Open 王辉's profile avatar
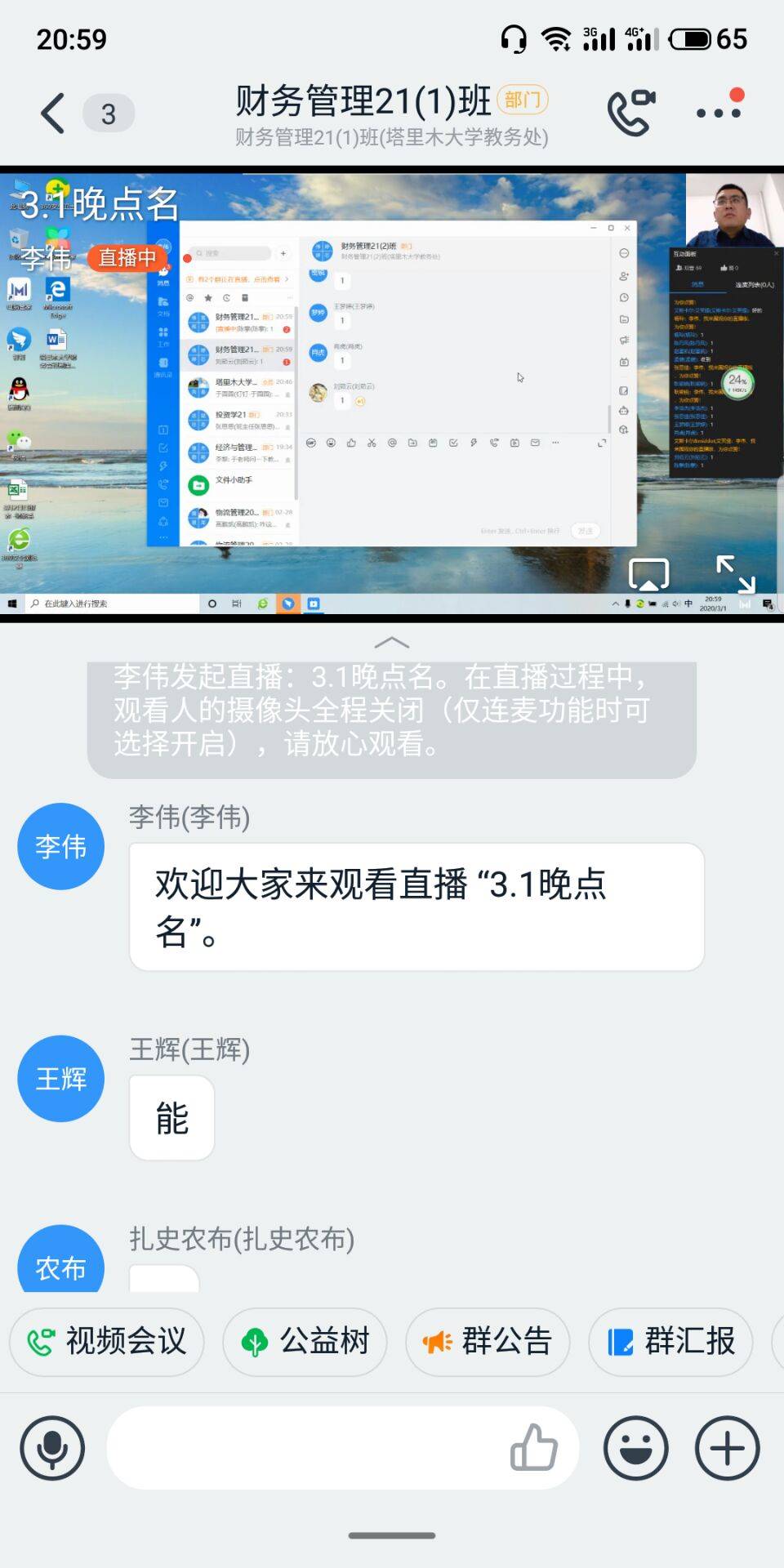784x1568 pixels. [61, 1079]
